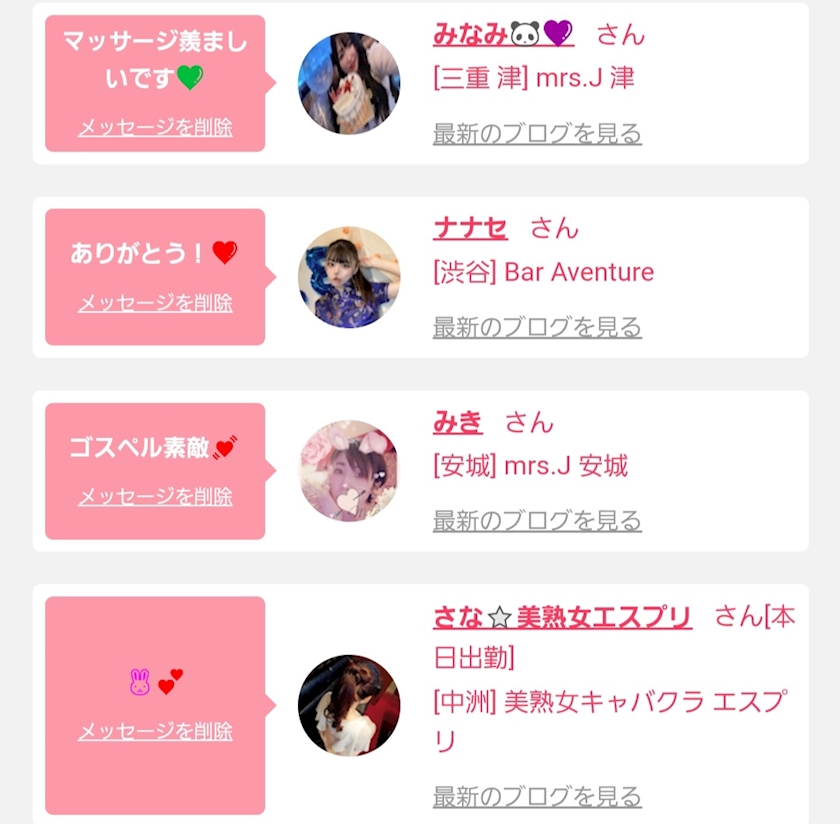View さな☆美熟女エスプリ's latest blog
The width and height of the screenshot is (840, 824).
click(x=537, y=797)
